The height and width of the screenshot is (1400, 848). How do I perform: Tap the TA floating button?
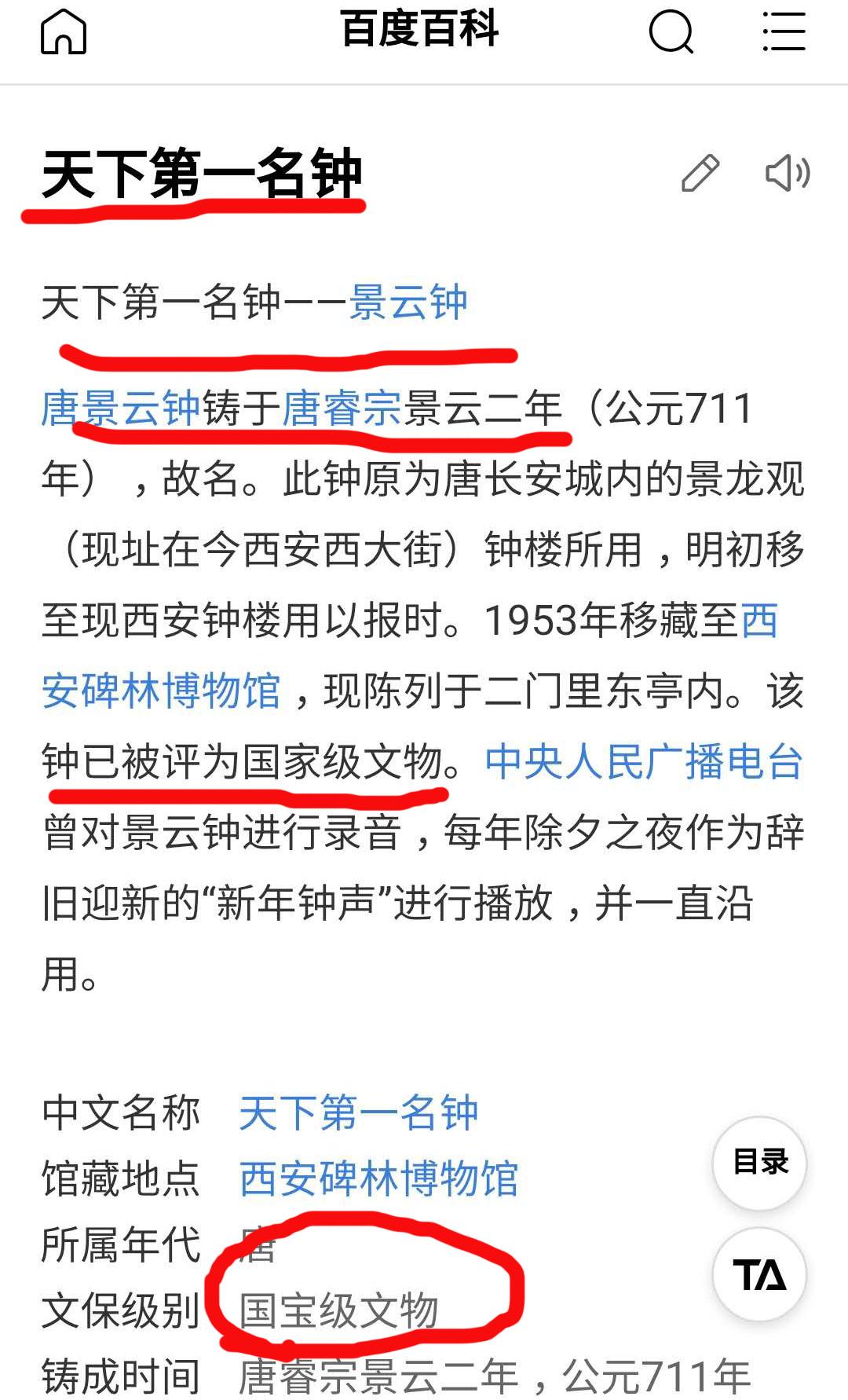pyautogui.click(x=760, y=1274)
